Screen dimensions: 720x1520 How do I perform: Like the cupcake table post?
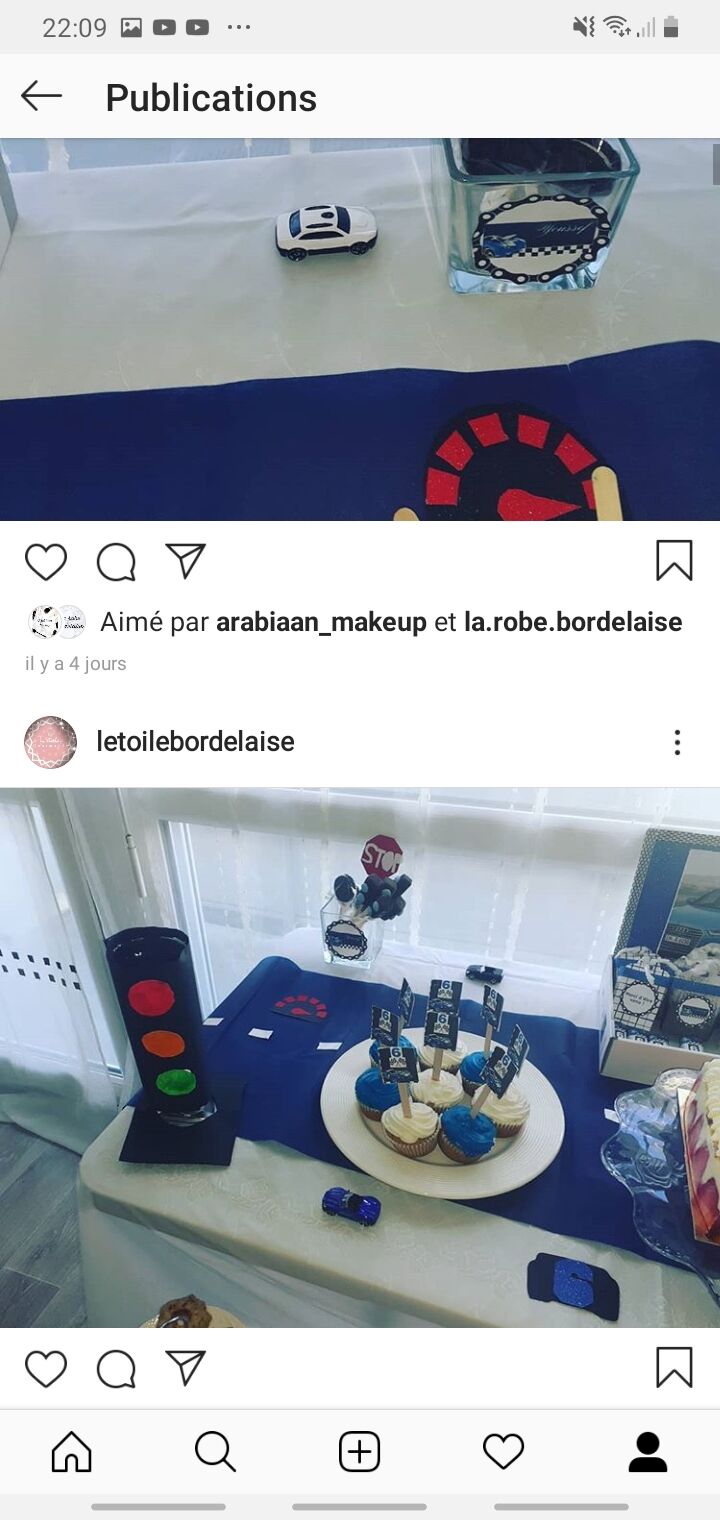click(46, 1368)
